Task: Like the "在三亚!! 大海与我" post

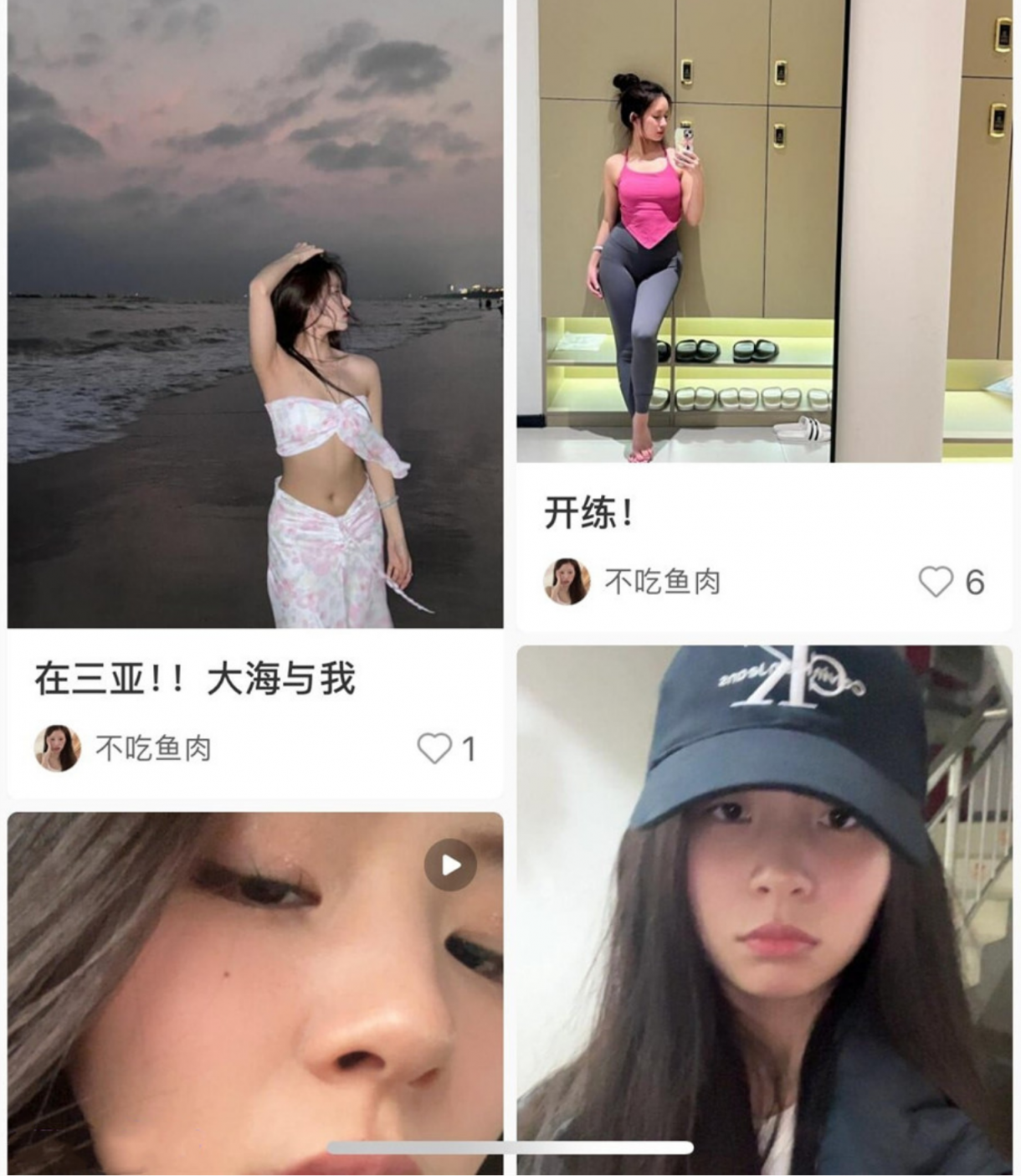Action: click(x=434, y=748)
